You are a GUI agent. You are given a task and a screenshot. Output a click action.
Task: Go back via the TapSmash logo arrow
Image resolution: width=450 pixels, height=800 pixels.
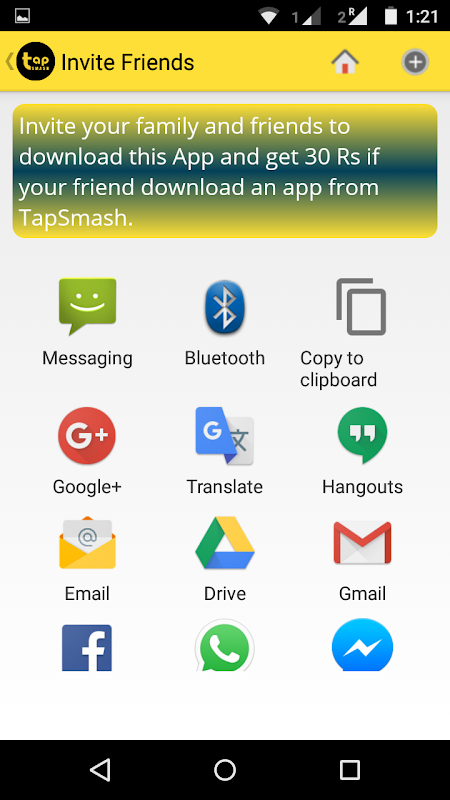(30, 62)
